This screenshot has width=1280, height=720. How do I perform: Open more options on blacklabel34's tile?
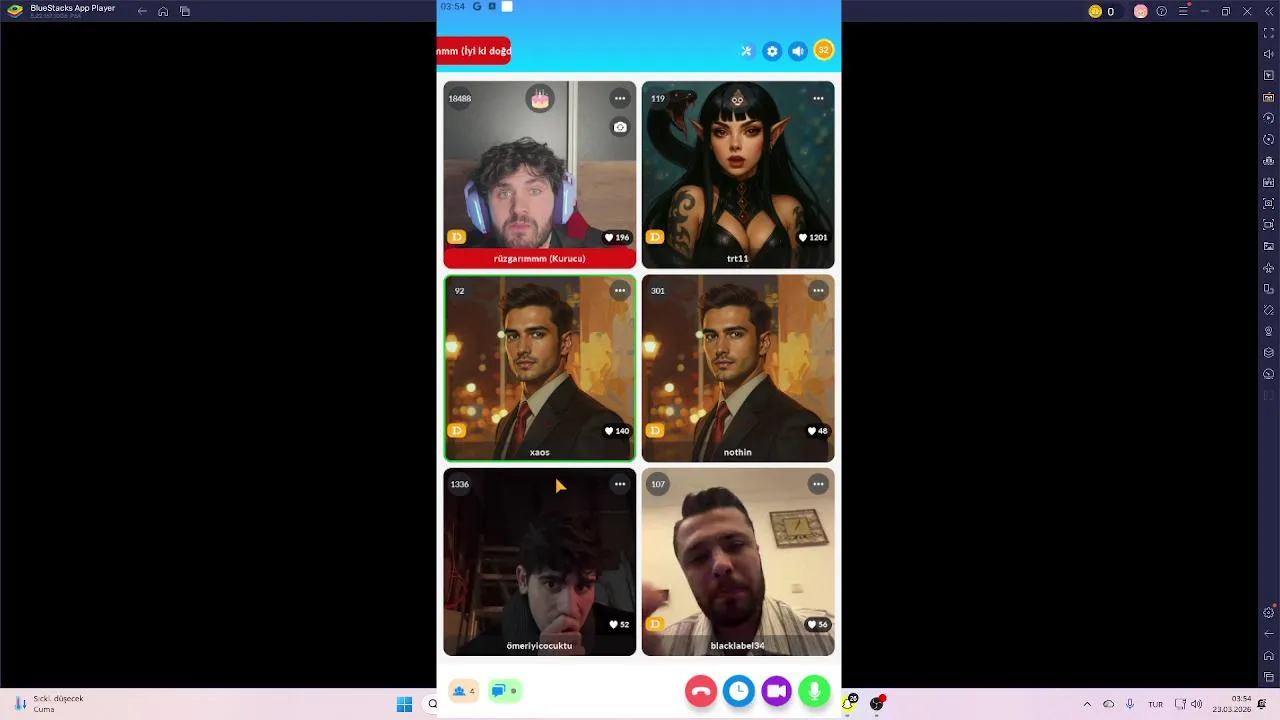818,484
